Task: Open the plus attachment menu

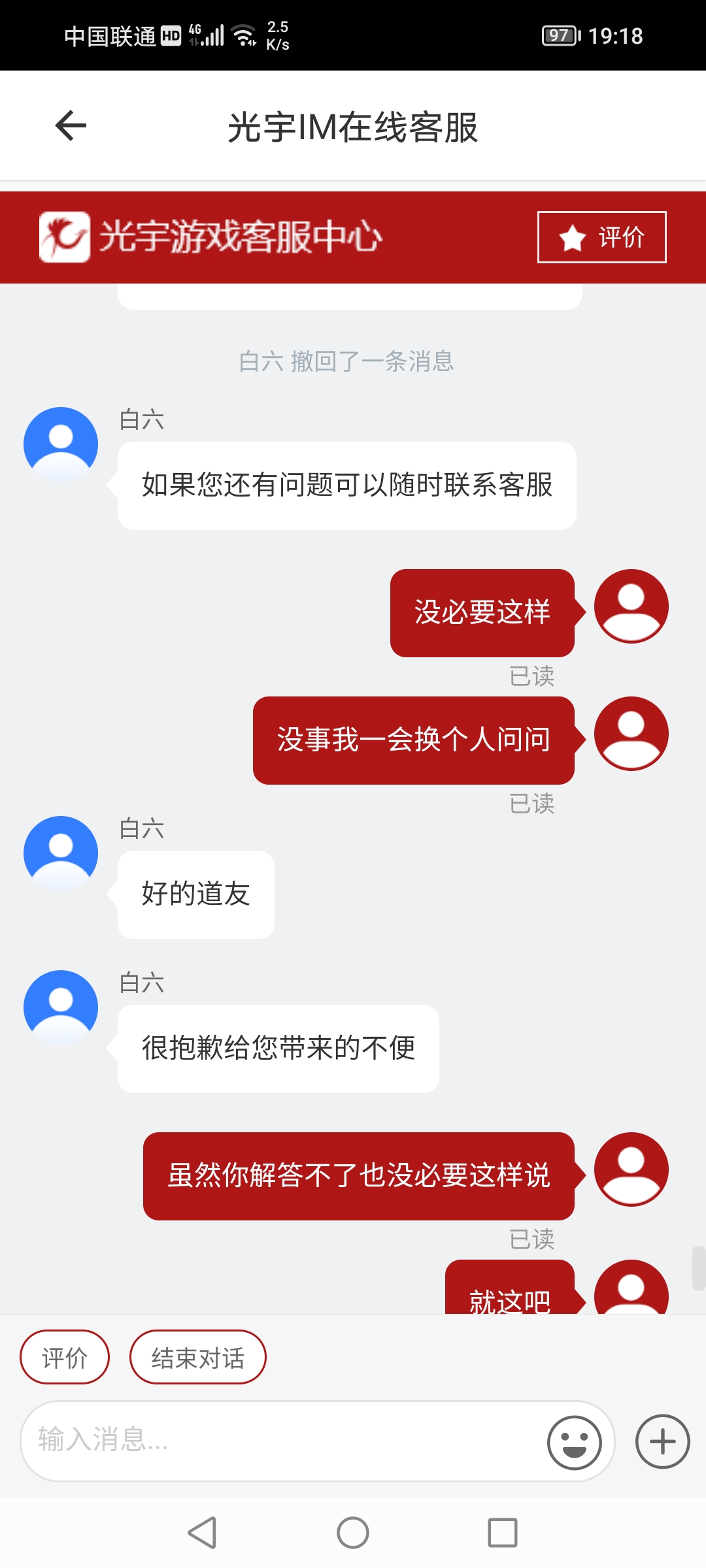Action: pyautogui.click(x=662, y=1441)
